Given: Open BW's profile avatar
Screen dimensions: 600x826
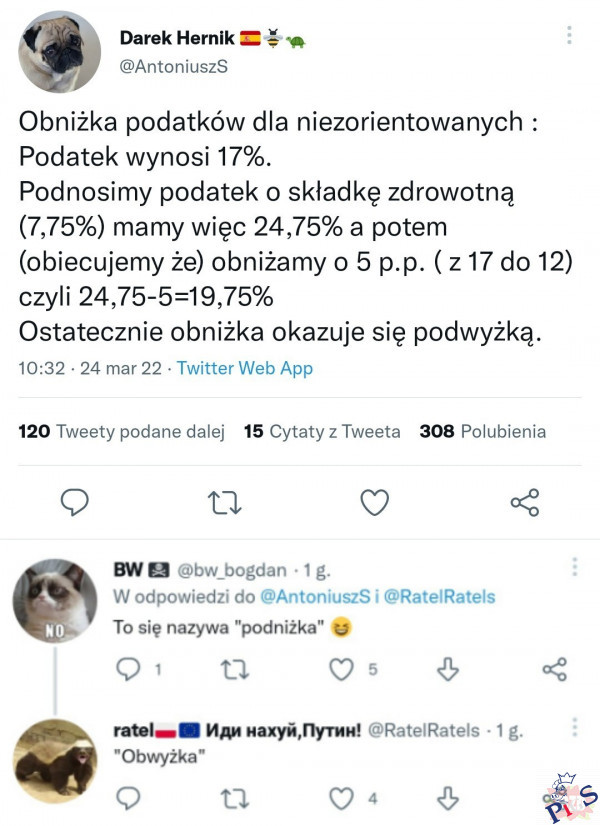Looking at the screenshot, I should tap(54, 601).
